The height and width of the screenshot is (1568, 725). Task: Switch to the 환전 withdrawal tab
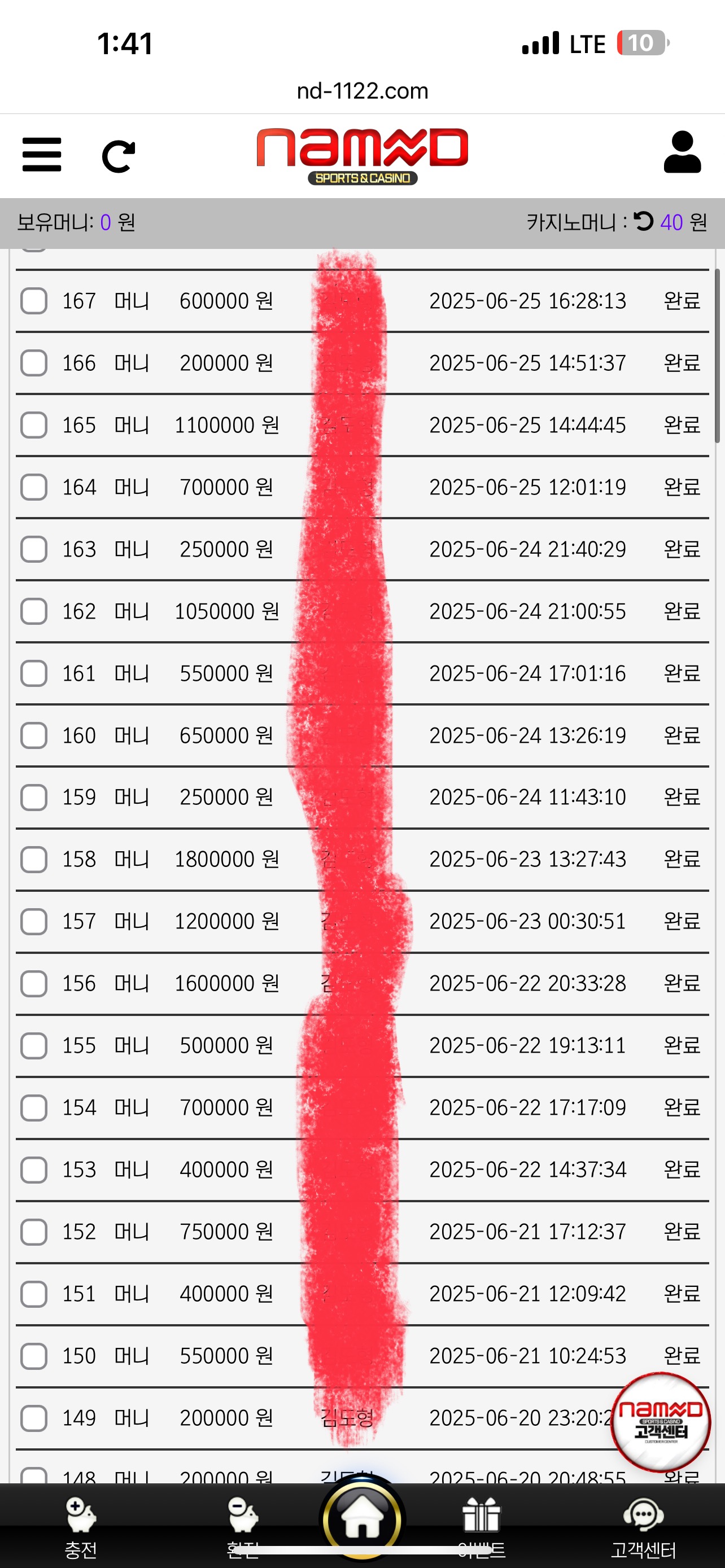pos(242,1527)
